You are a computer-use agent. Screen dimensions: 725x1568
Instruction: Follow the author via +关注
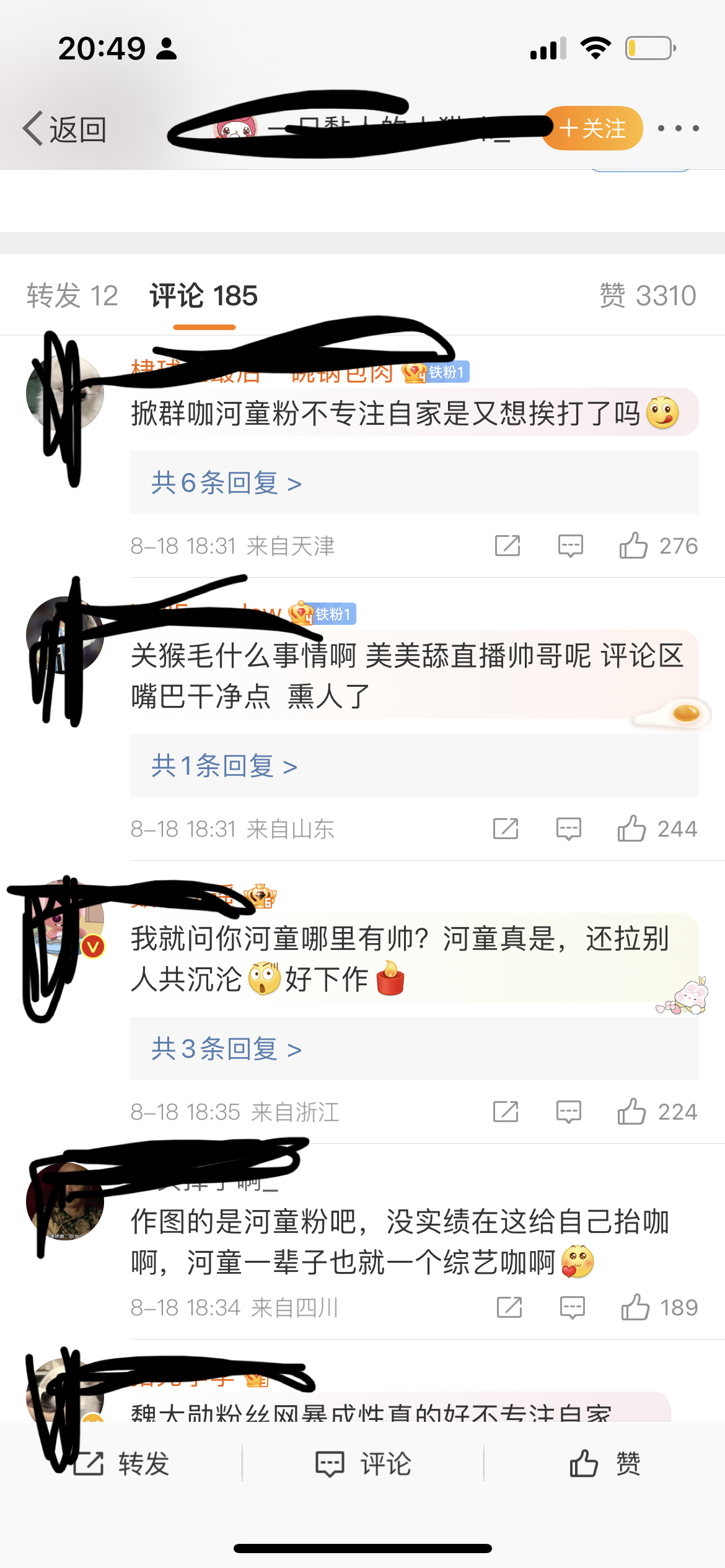point(592,129)
